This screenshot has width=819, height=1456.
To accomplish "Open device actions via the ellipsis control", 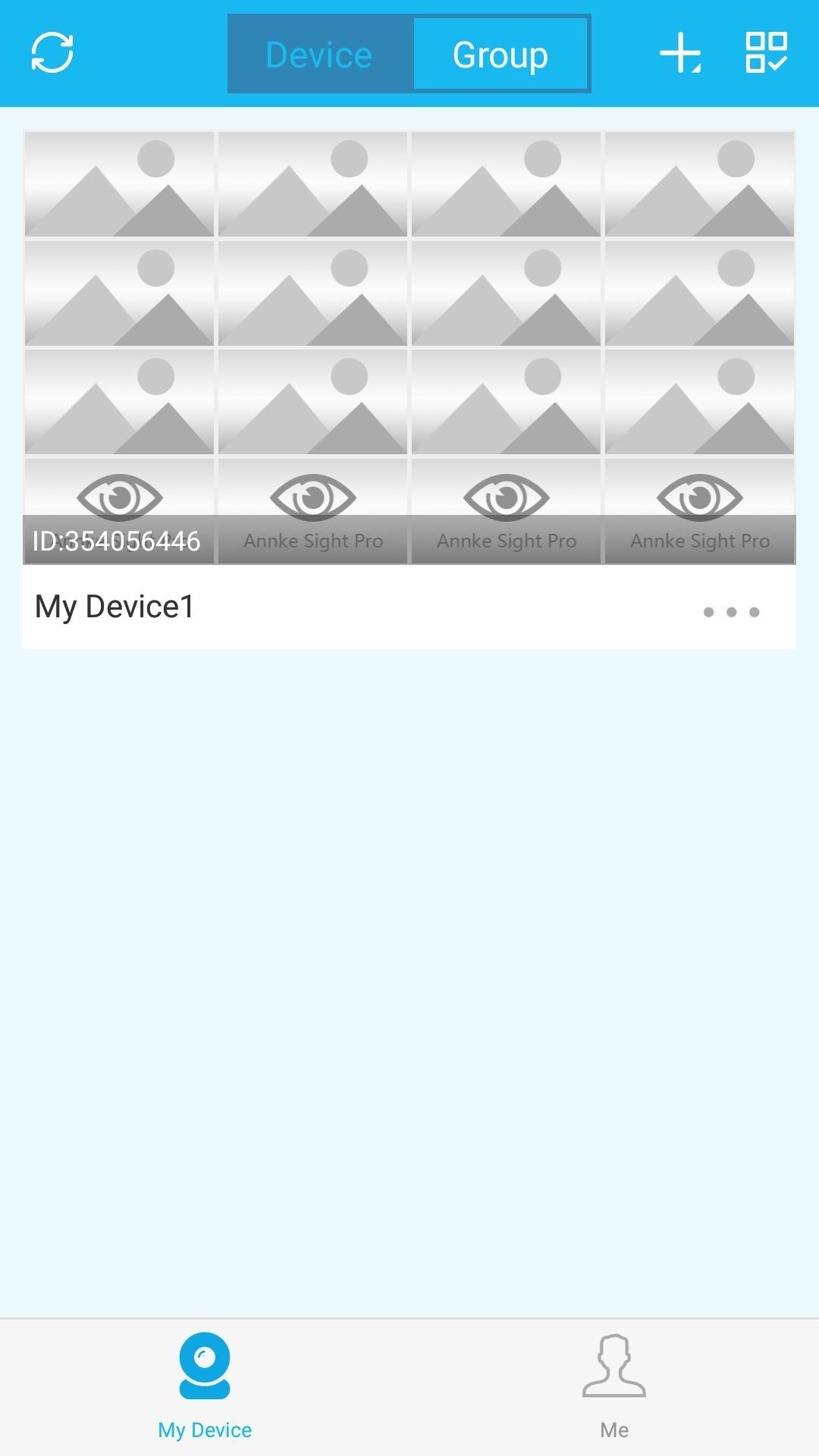I will pyautogui.click(x=732, y=611).
